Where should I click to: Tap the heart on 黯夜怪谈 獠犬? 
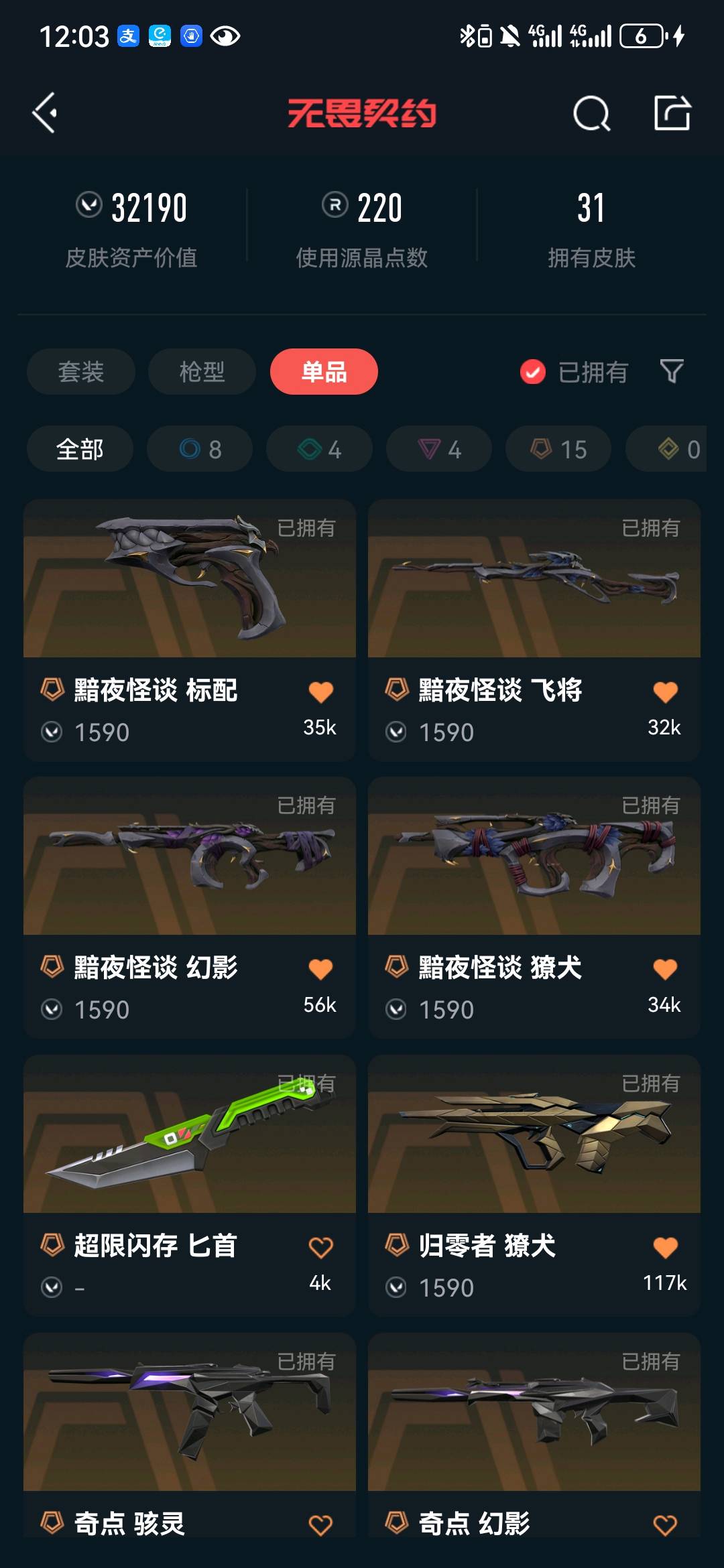[x=665, y=969]
